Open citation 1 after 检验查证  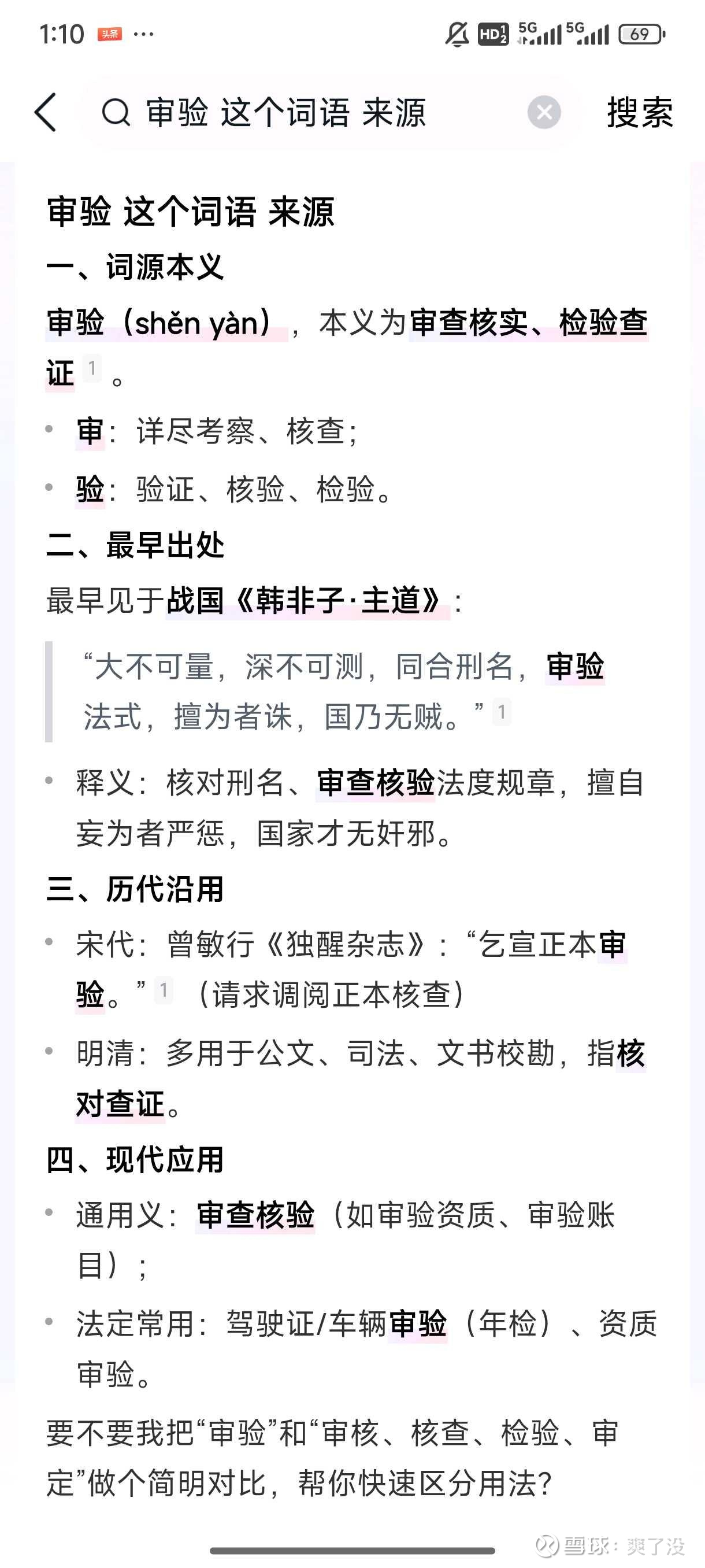[92, 368]
